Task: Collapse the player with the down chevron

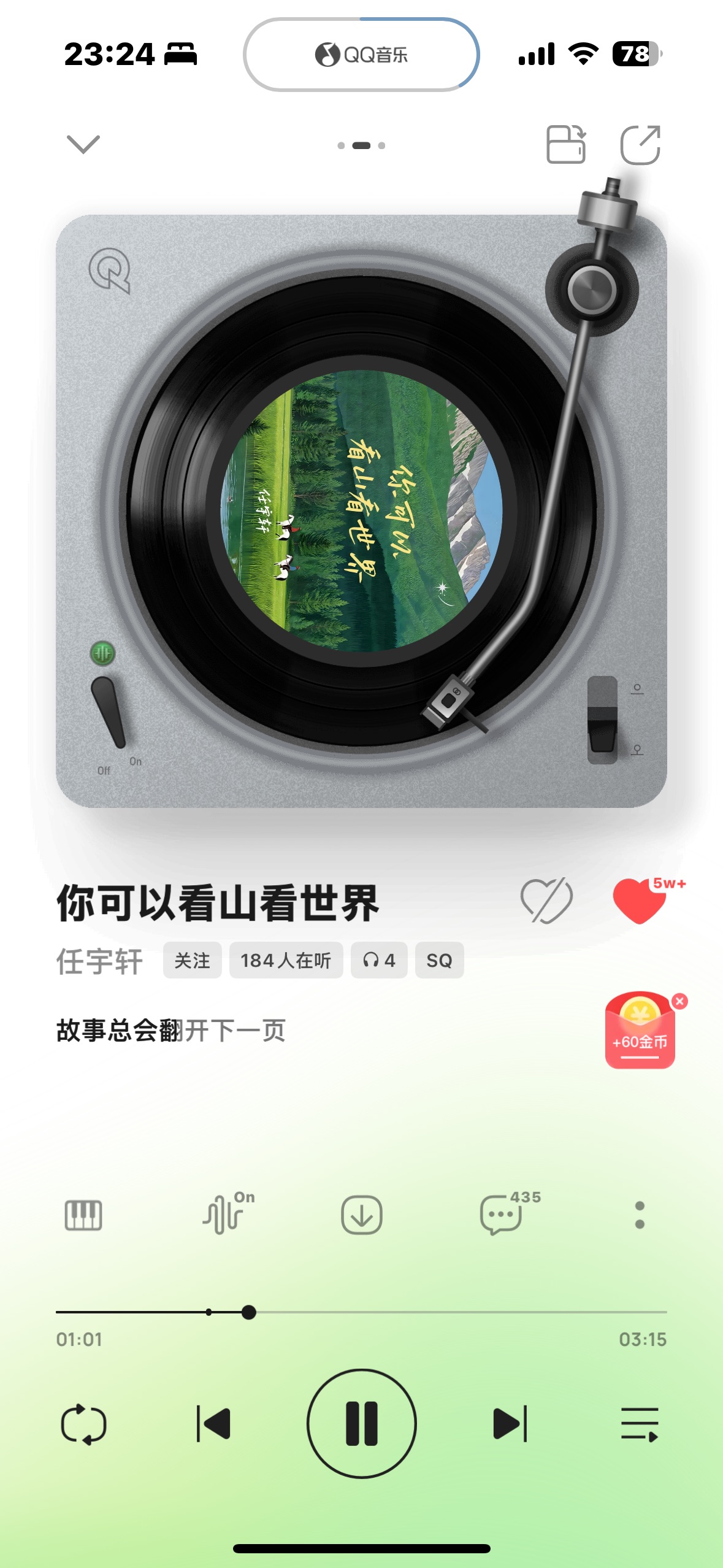Action: coord(83,145)
